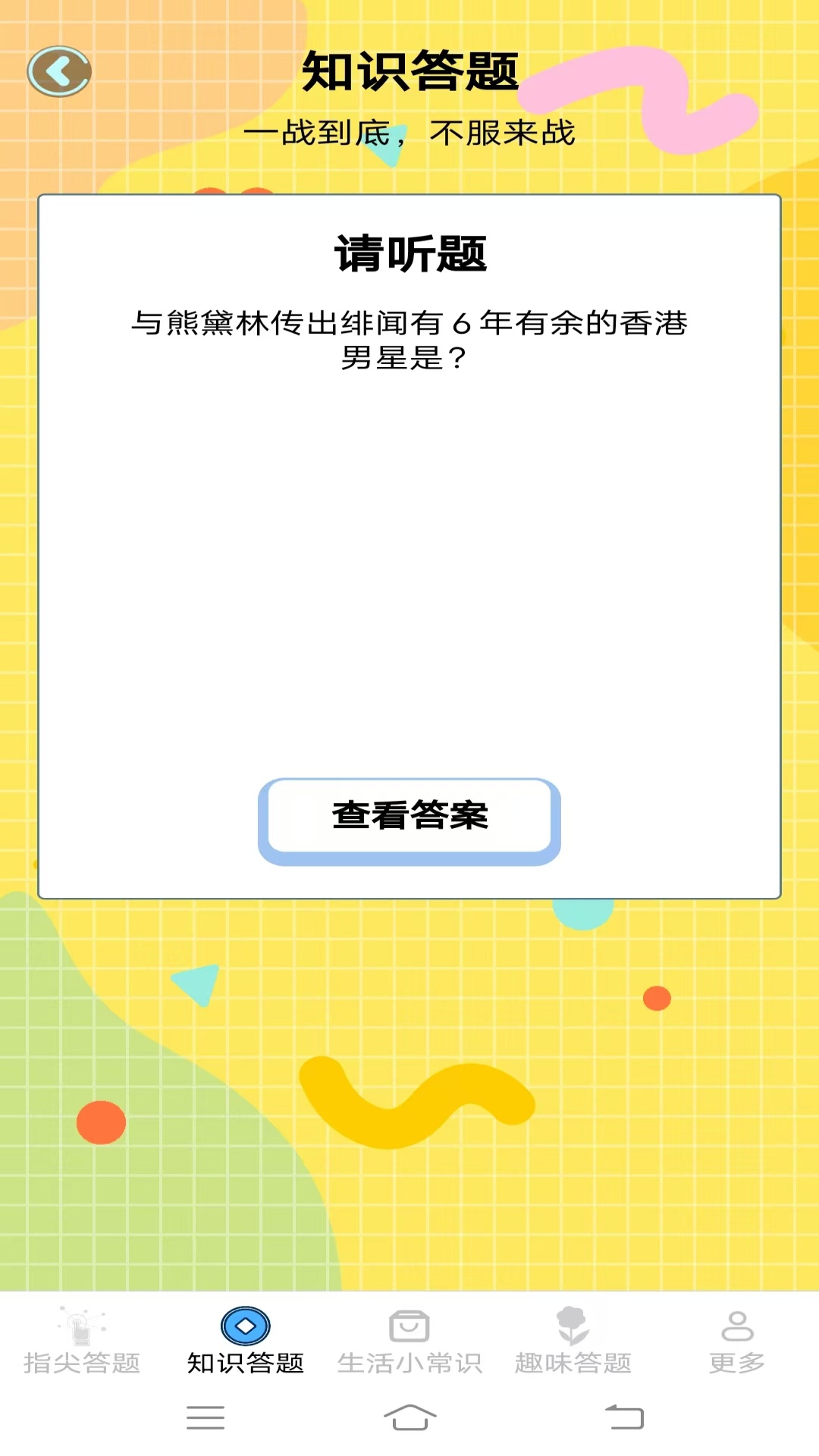819x1456 pixels.
Task: Tap the 查看答案 button
Action: 409,817
